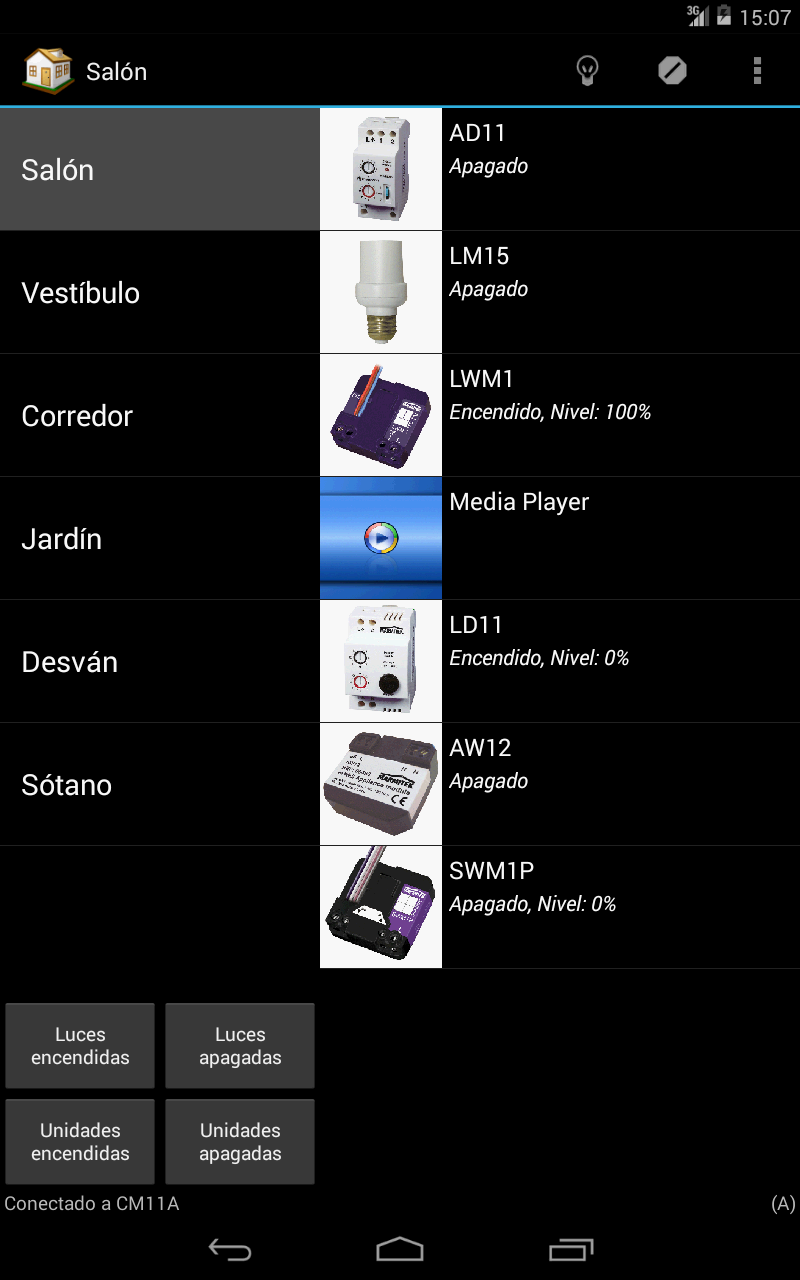Switch to the Corredor room
The width and height of the screenshot is (800, 1280).
pyautogui.click(x=160, y=416)
